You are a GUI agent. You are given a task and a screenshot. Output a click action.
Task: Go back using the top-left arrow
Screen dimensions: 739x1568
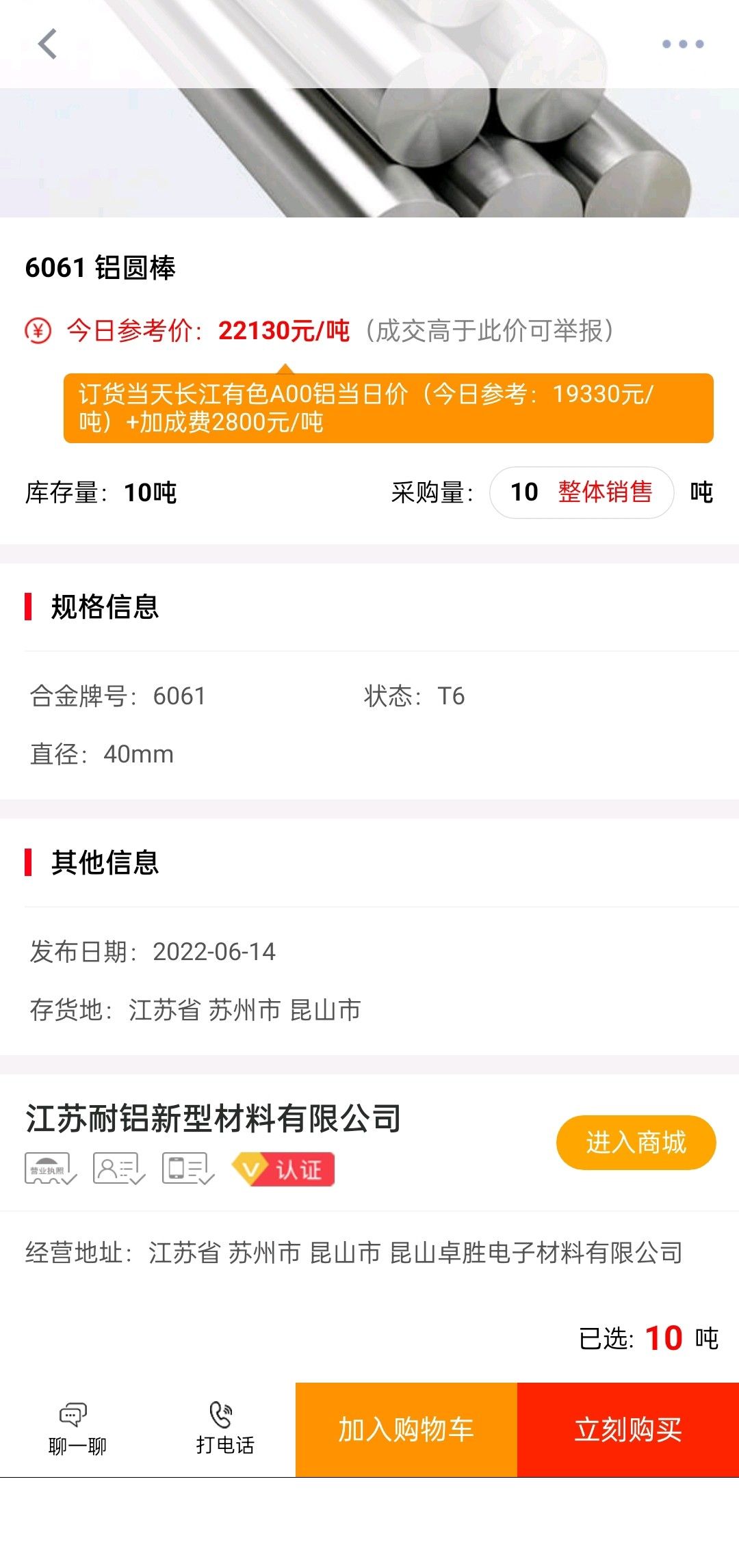tap(47, 44)
